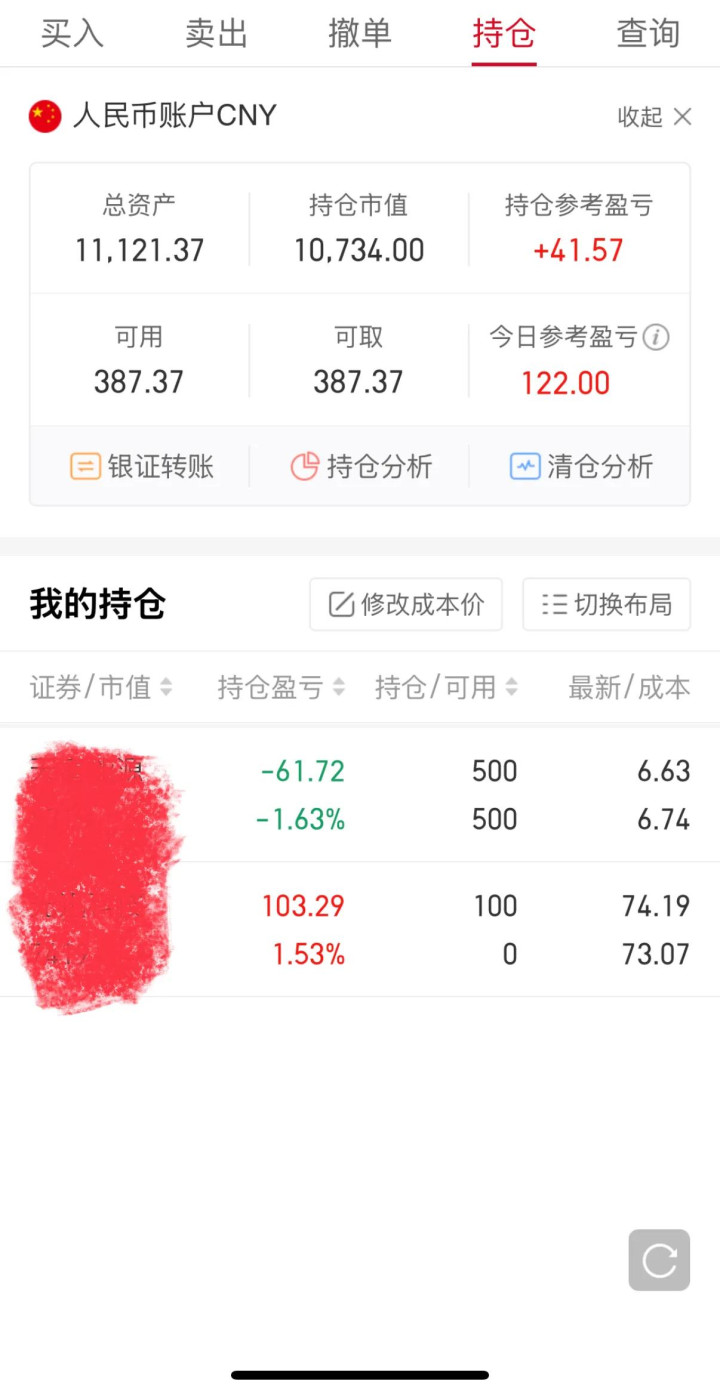Image resolution: width=720 pixels, height=1394 pixels.
Task: Sort holdings by 持仓/可用
Action: coord(447,687)
